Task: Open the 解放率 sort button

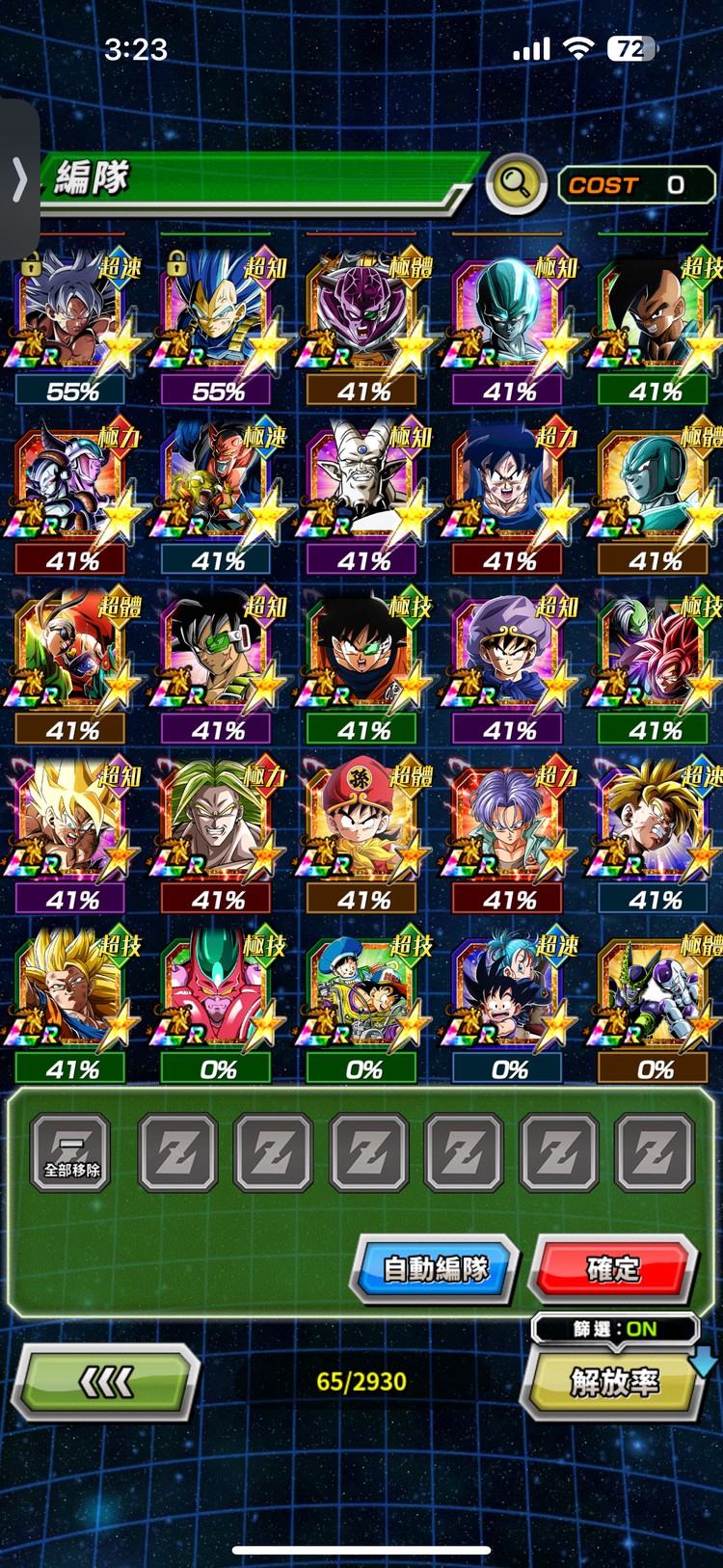Action: (614, 1382)
